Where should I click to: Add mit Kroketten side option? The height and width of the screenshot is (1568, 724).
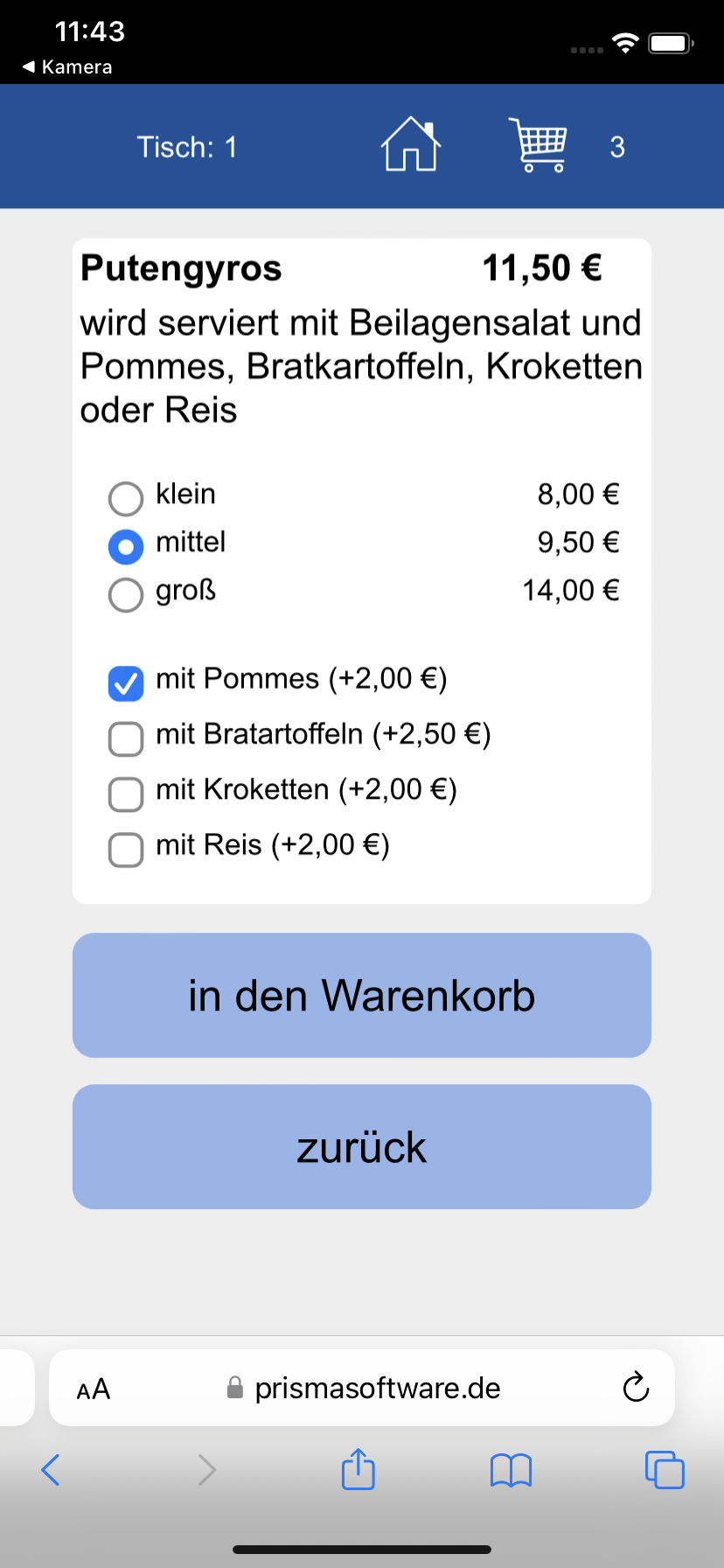126,794
